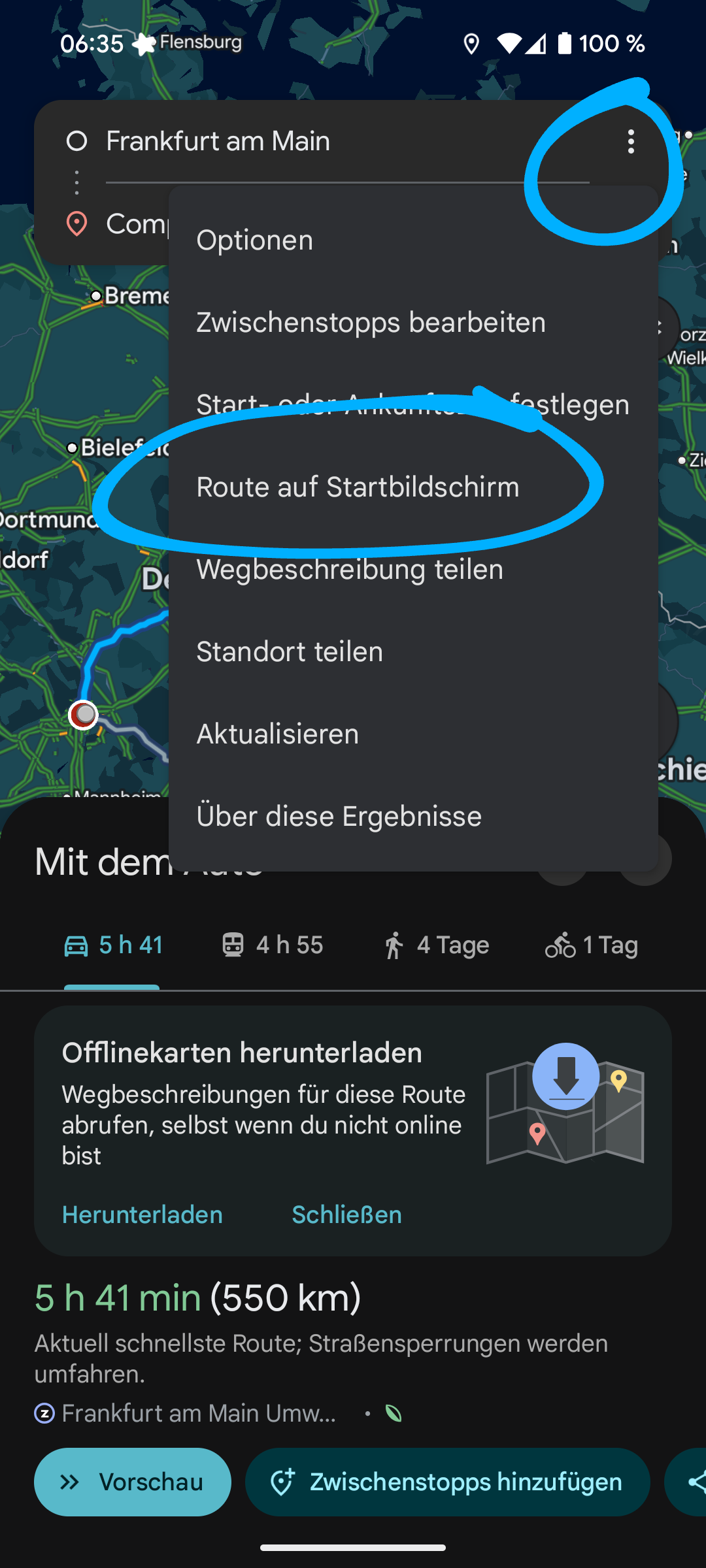This screenshot has width=706, height=1568.
Task: Tap Zwischenstopps hinzufügen button
Action: coord(447,1482)
